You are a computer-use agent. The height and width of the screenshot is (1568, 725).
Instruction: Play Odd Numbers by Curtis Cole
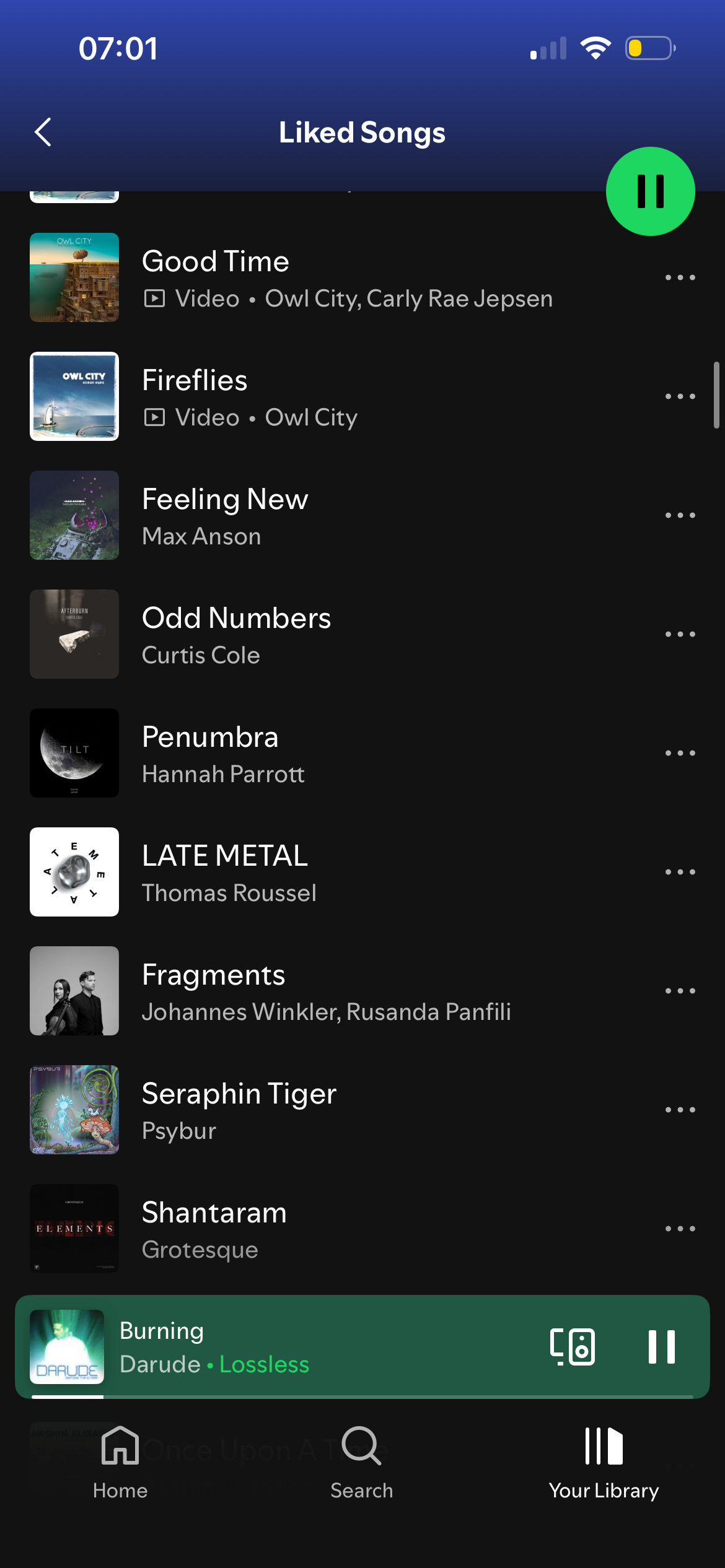pyautogui.click(x=347, y=634)
